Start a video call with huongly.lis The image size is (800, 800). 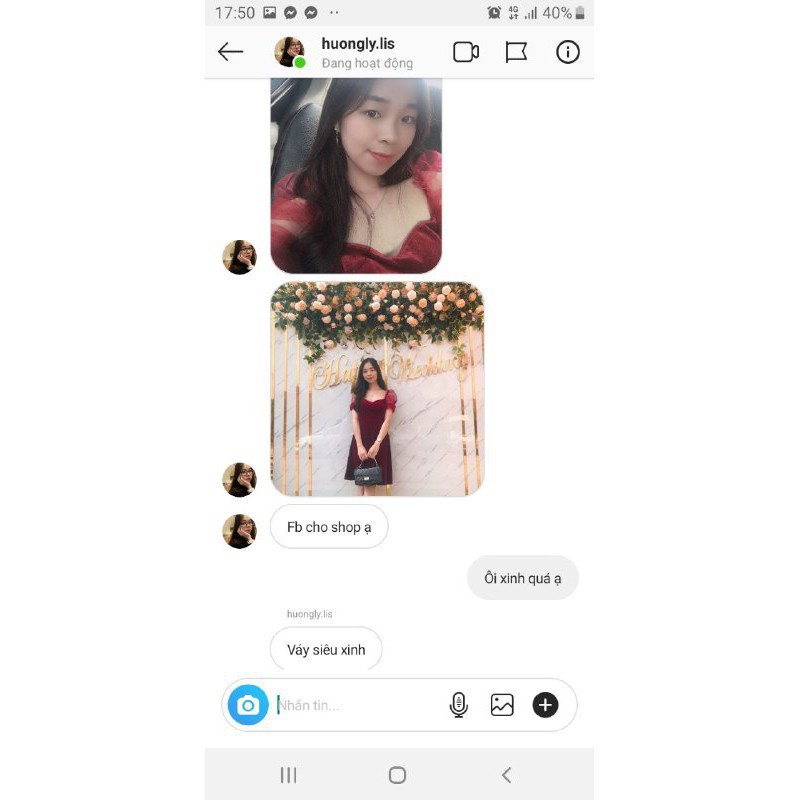click(x=466, y=52)
